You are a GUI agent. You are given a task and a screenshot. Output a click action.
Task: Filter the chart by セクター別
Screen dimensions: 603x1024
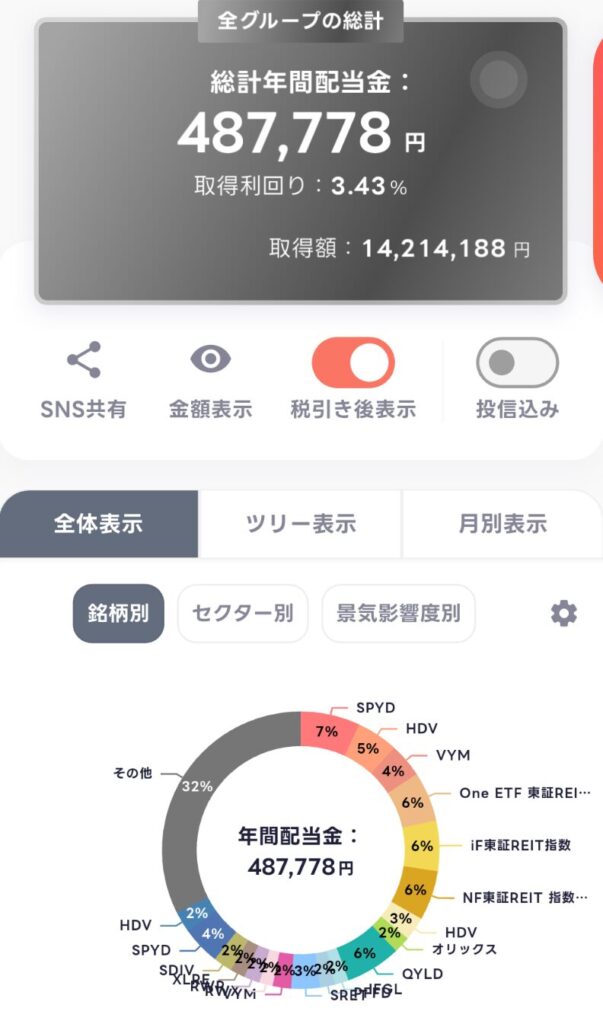pyautogui.click(x=243, y=613)
